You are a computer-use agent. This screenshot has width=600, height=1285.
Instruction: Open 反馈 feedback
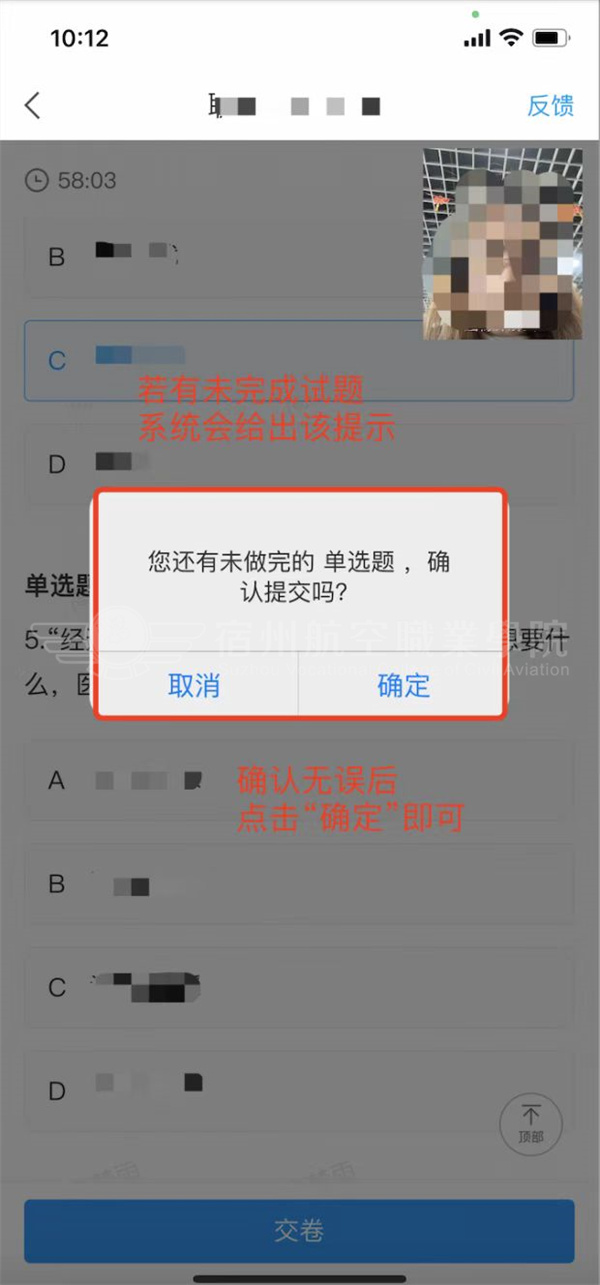click(x=550, y=105)
